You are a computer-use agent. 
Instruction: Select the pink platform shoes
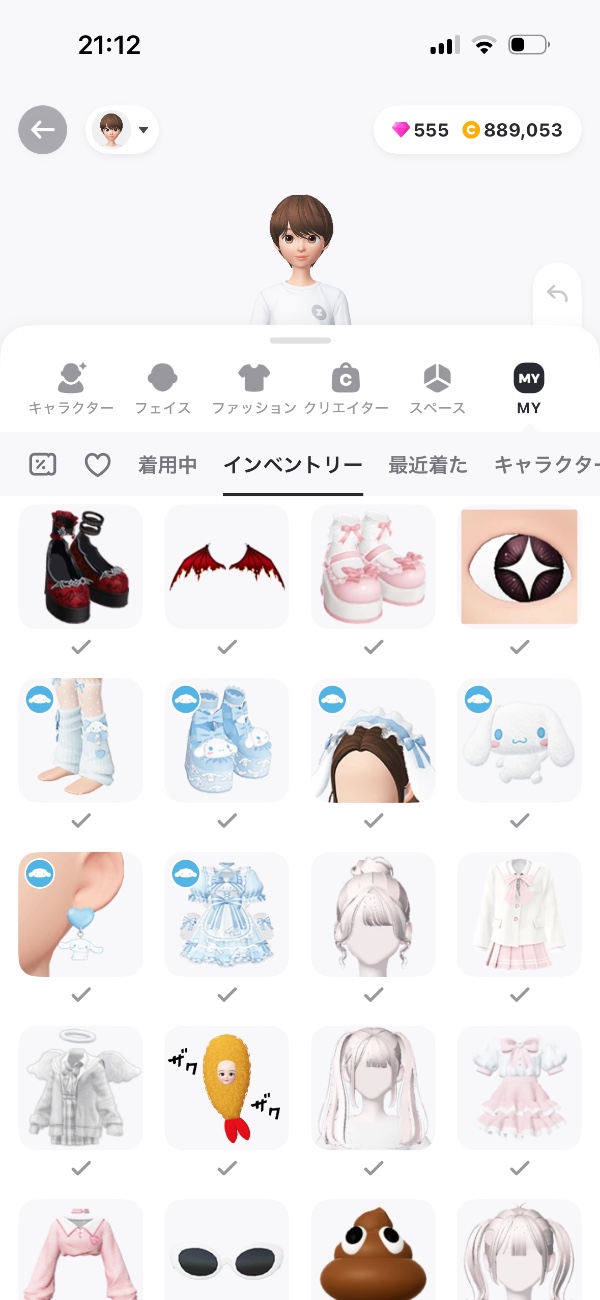tap(373, 567)
